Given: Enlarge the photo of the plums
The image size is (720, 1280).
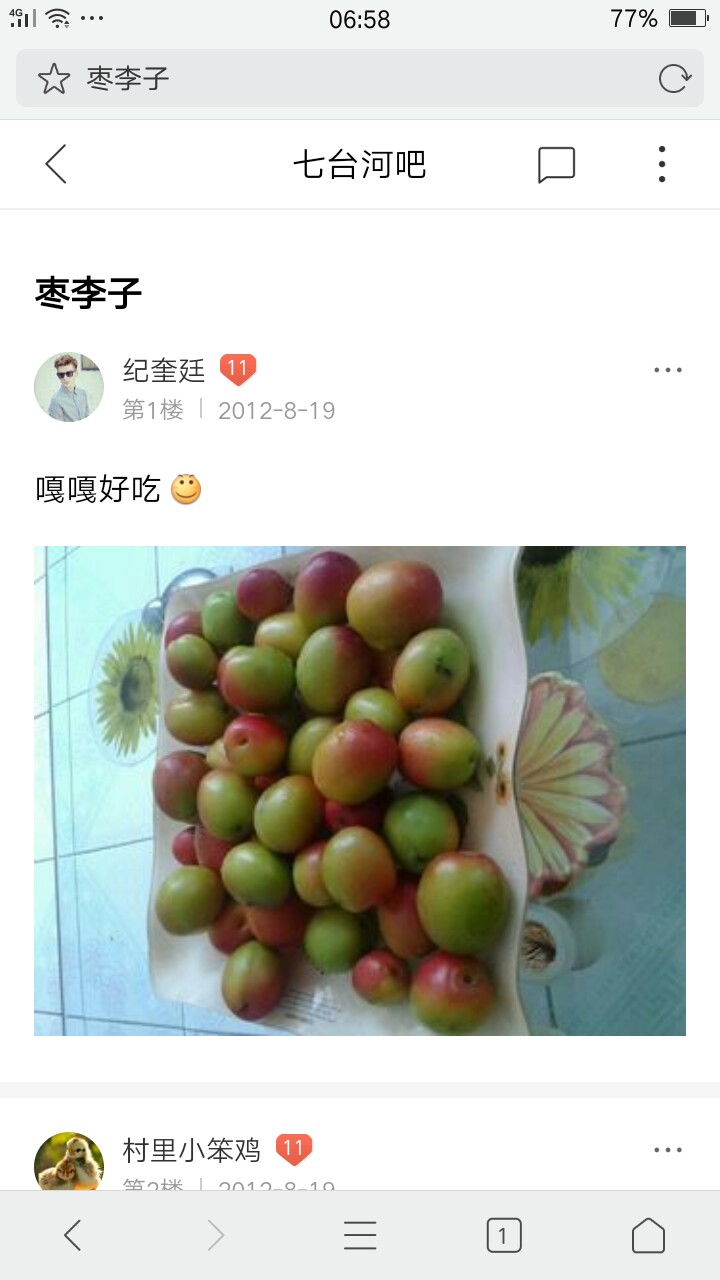Looking at the screenshot, I should [360, 791].
